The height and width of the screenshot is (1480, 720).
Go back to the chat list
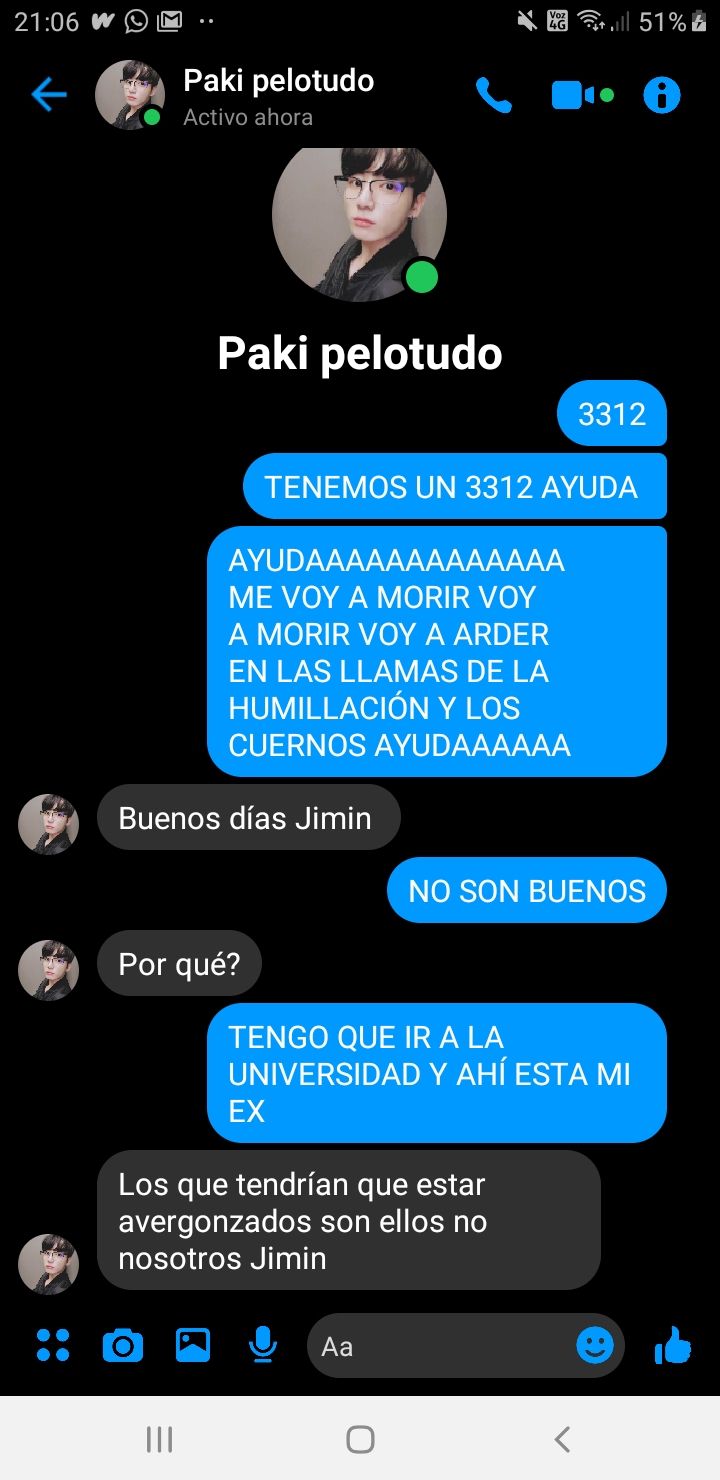point(48,96)
